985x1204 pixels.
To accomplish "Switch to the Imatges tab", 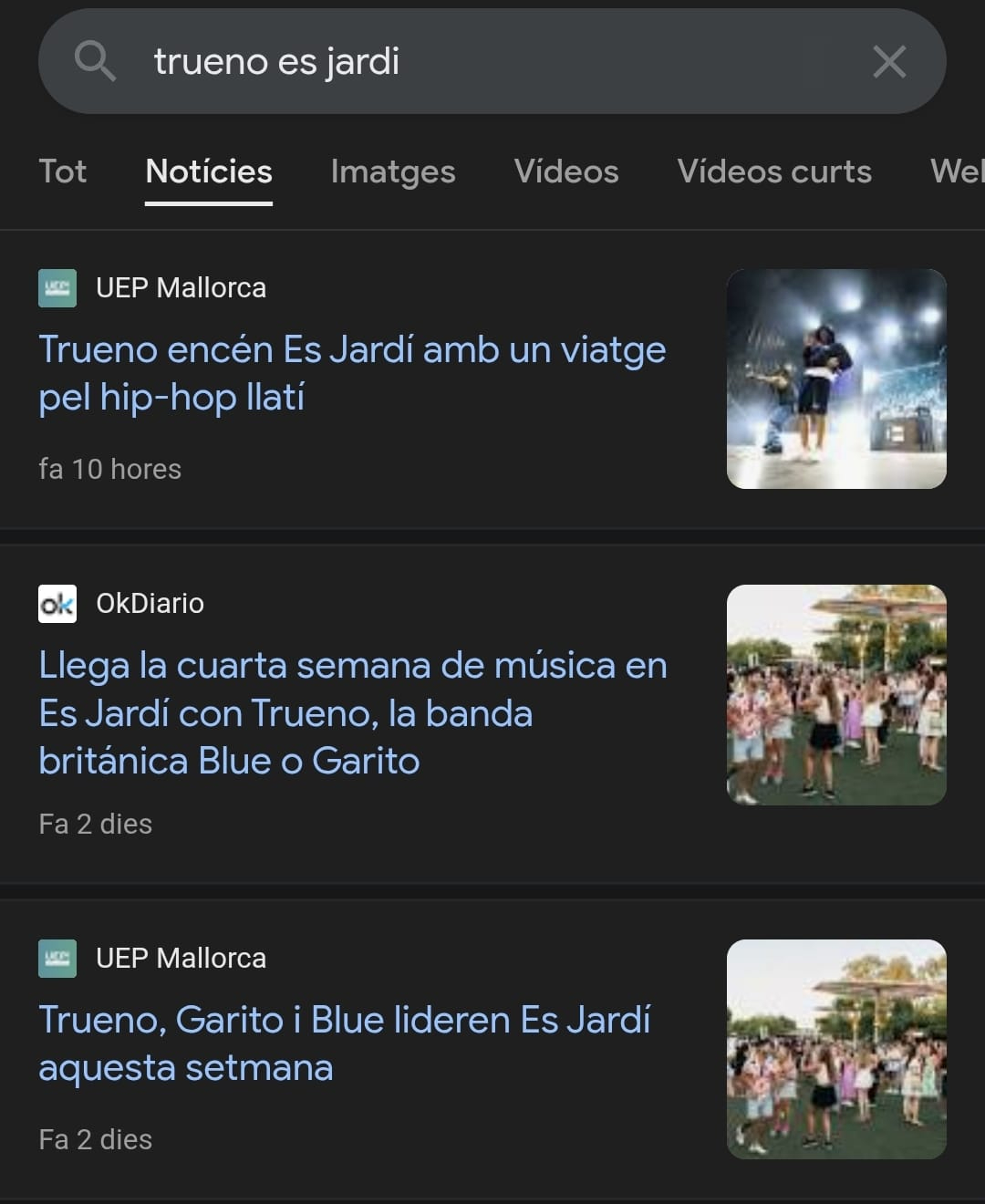I will (x=392, y=171).
